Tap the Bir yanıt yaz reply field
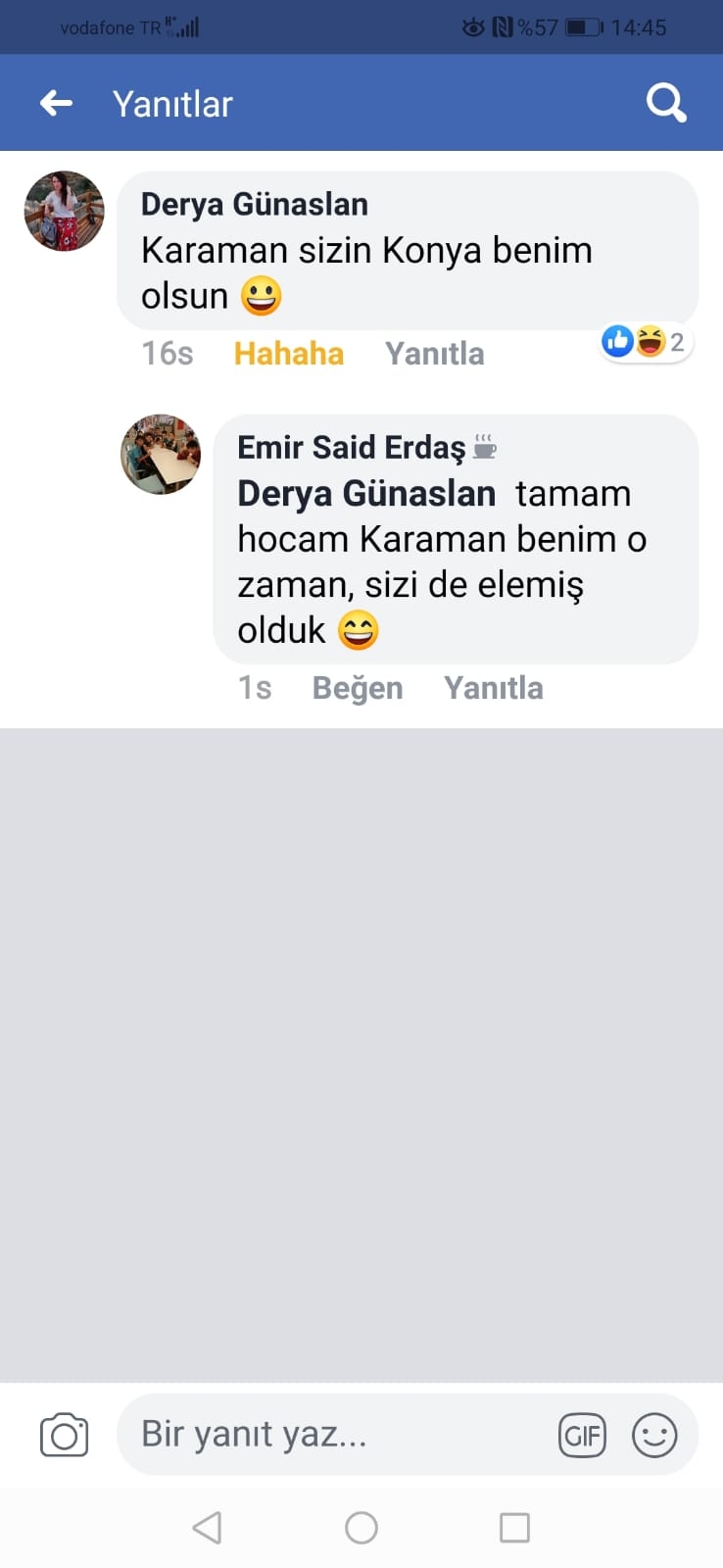This screenshot has height=1568, width=723. (x=294, y=1434)
